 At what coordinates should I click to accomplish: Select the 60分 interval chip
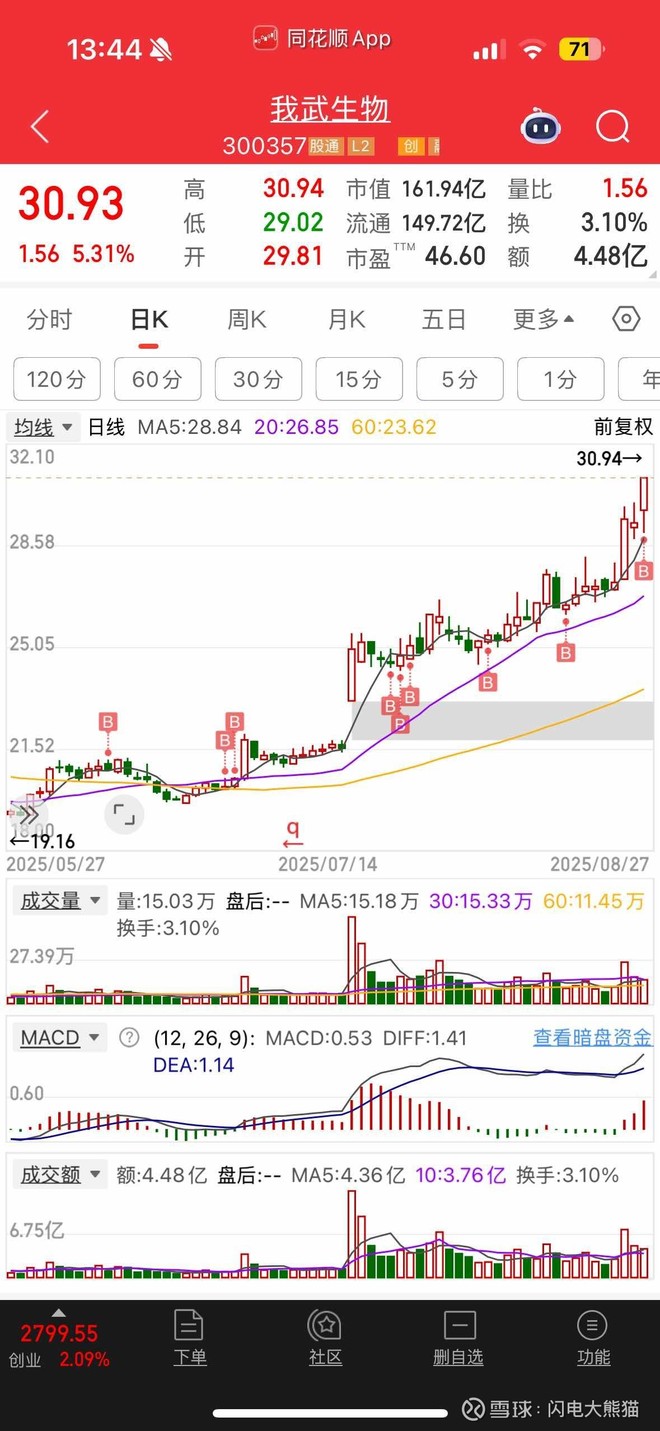[x=157, y=380]
